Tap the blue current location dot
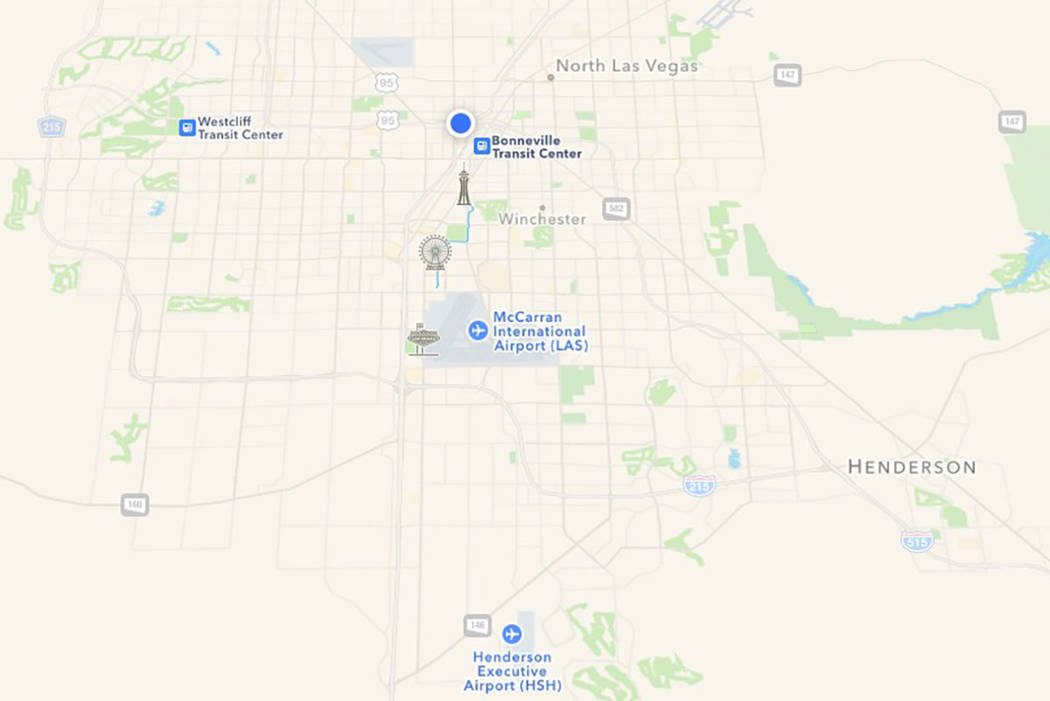 tap(460, 123)
